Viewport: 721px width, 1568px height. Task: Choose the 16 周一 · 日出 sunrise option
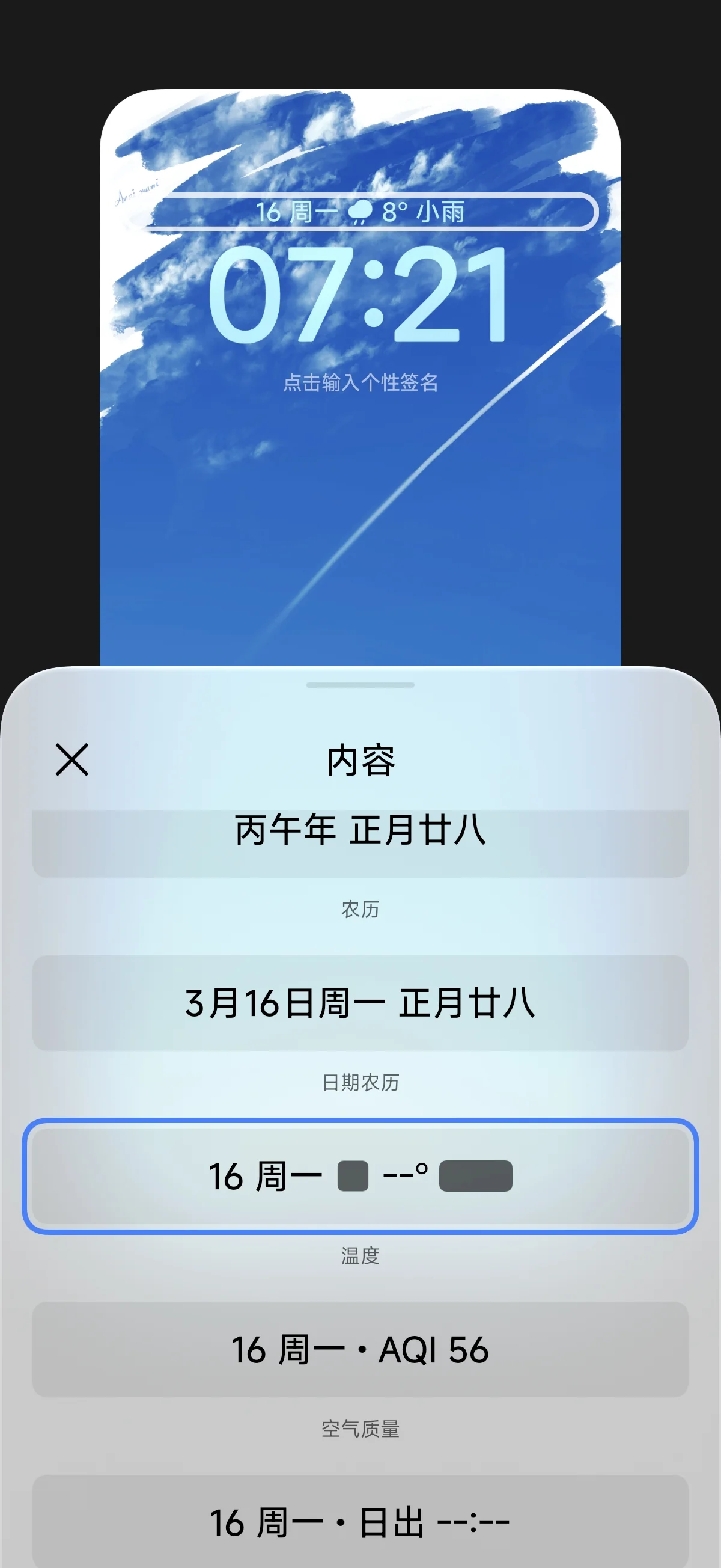click(360, 1522)
